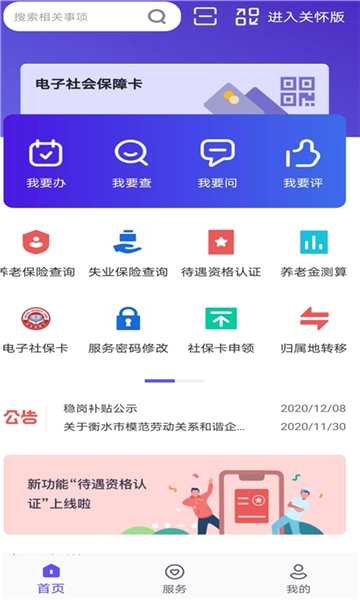This screenshot has width=360, height=600.
Task: Open 我要问 ask a question
Action: [x=217, y=164]
